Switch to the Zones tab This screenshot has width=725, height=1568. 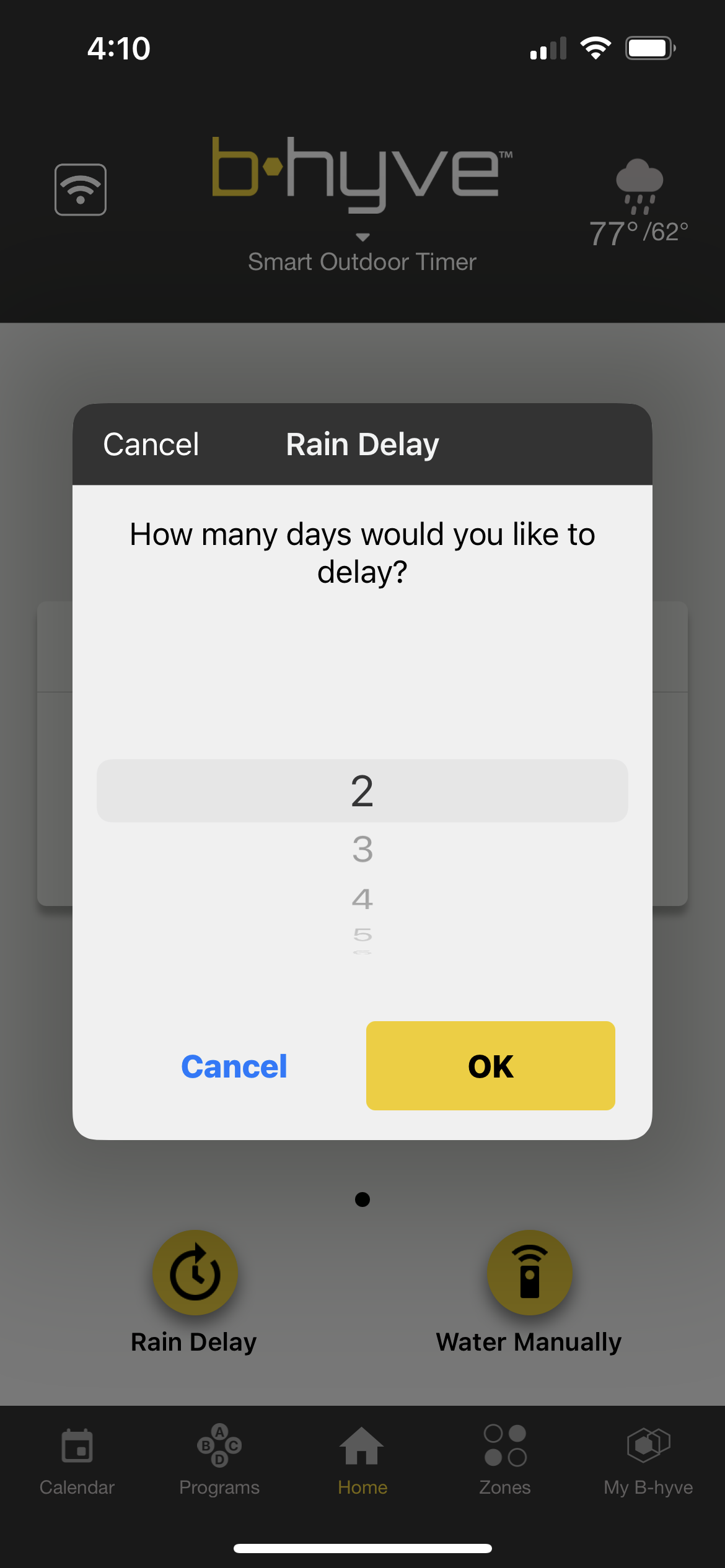point(505,1461)
